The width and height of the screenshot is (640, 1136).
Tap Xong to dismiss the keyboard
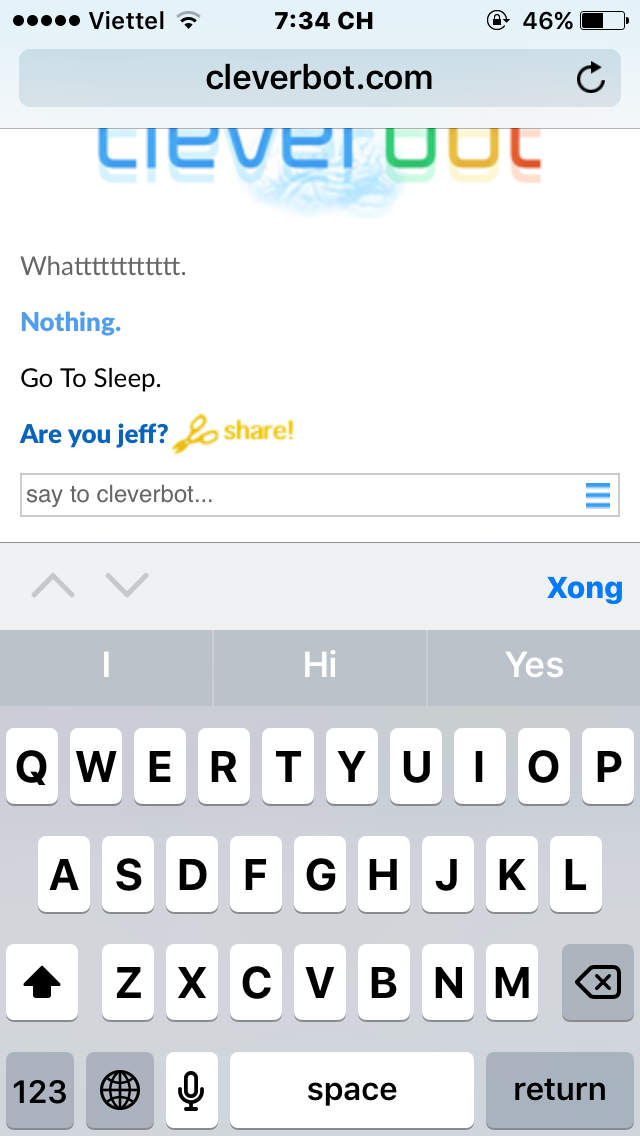click(x=584, y=587)
